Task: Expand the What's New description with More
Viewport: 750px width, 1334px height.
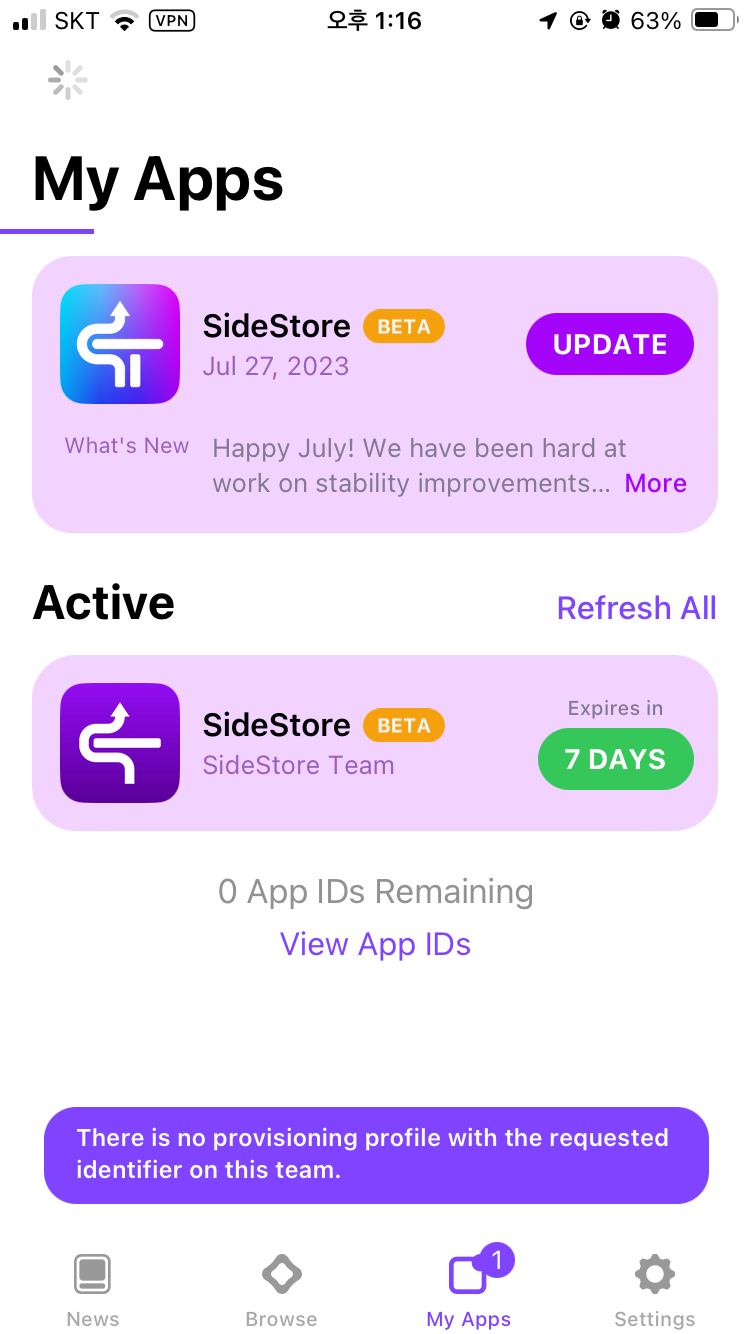Action: tap(655, 483)
